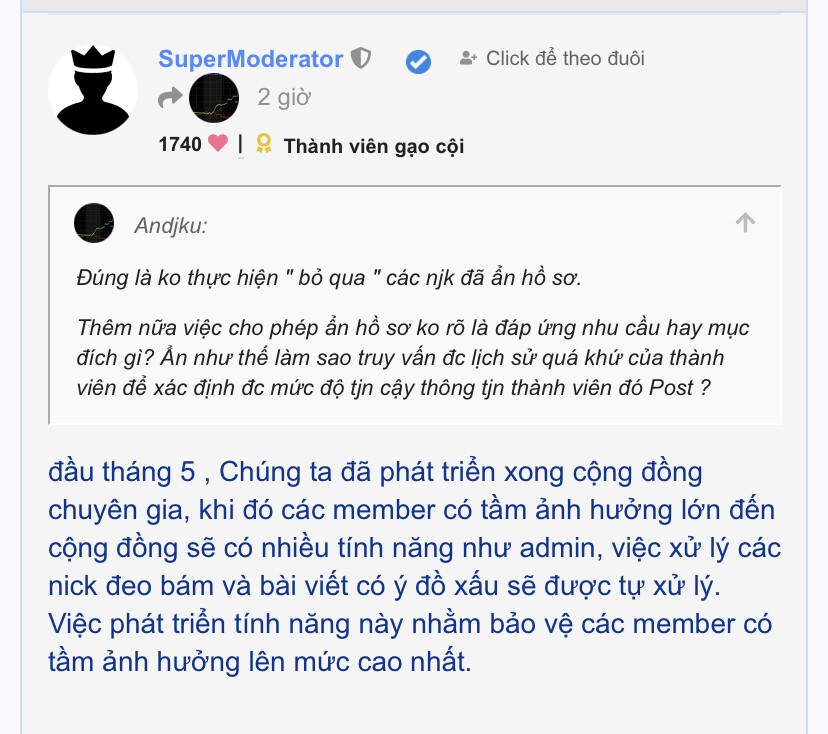This screenshot has width=828, height=734.
Task: Tap the SuperModerator username link
Action: coord(250,59)
